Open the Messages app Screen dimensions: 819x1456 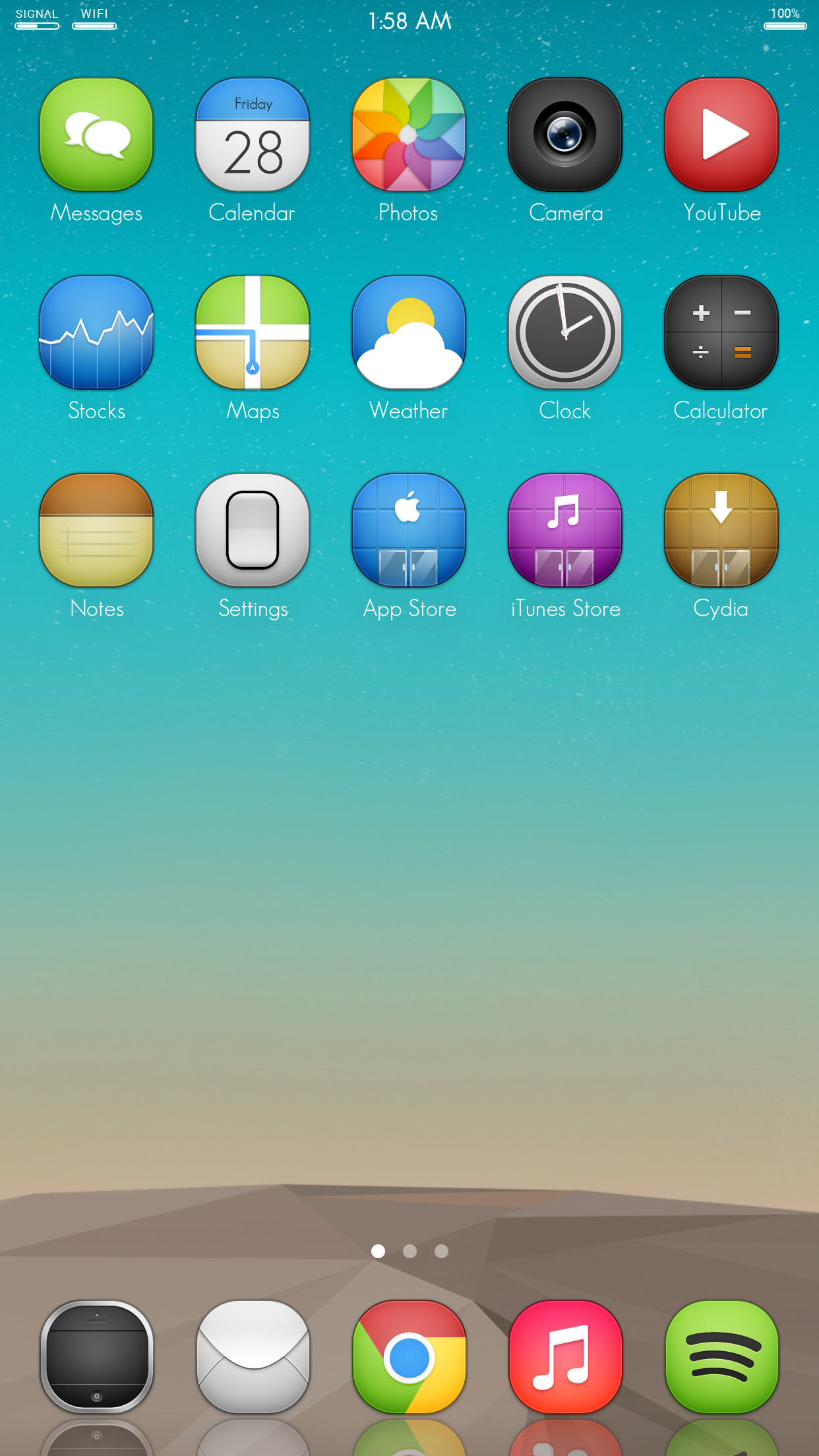tap(96, 135)
